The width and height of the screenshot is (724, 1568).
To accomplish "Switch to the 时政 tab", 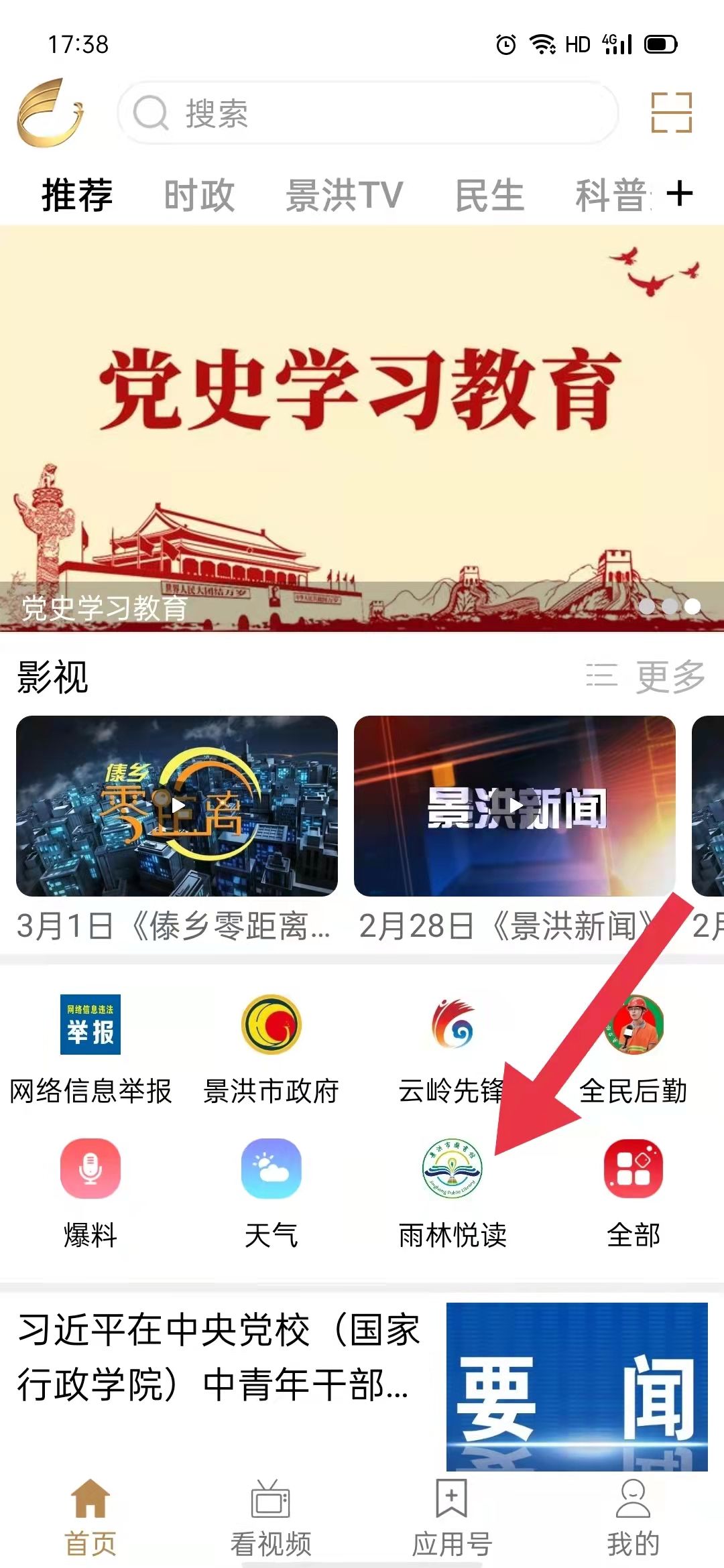I will pyautogui.click(x=199, y=195).
